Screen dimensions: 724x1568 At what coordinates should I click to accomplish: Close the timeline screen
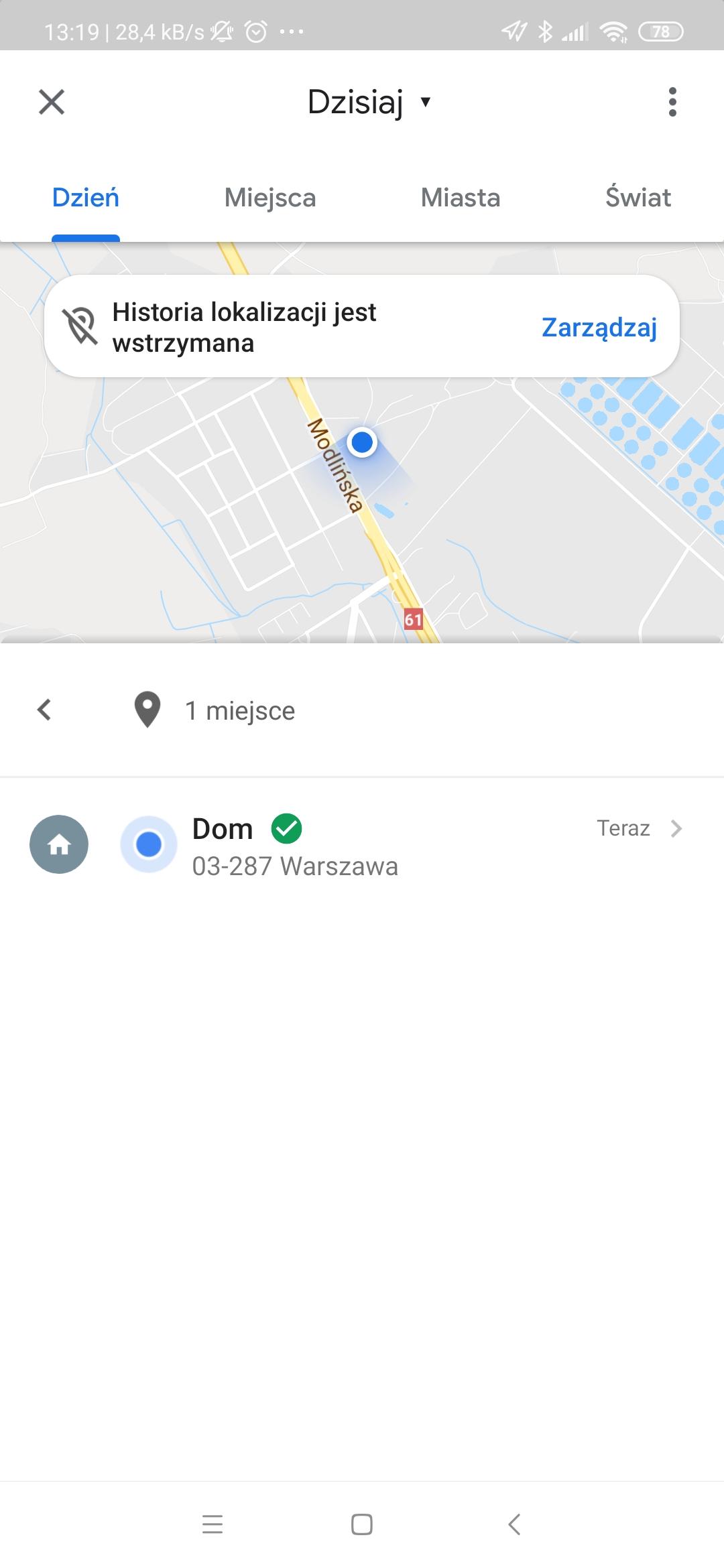click(x=52, y=103)
